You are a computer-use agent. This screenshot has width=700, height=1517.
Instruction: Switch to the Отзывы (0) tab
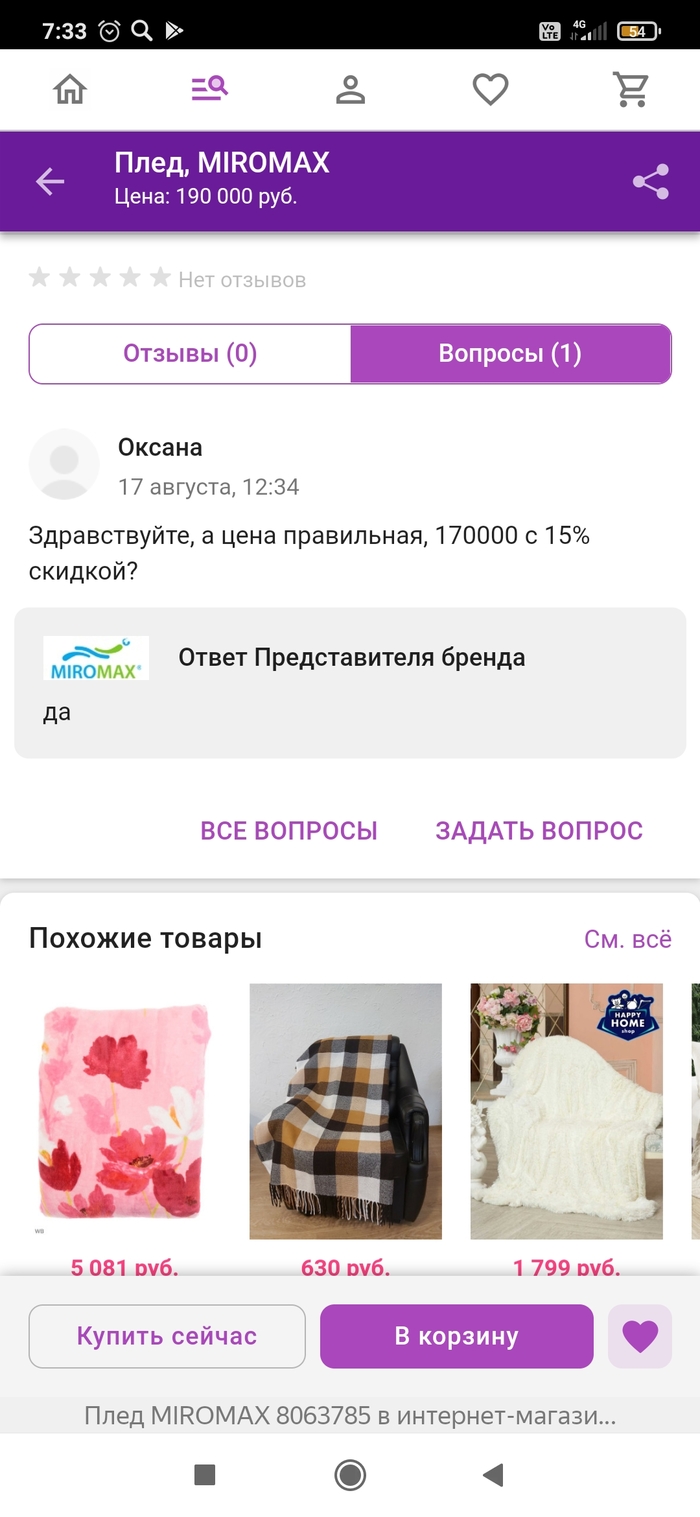(190, 353)
